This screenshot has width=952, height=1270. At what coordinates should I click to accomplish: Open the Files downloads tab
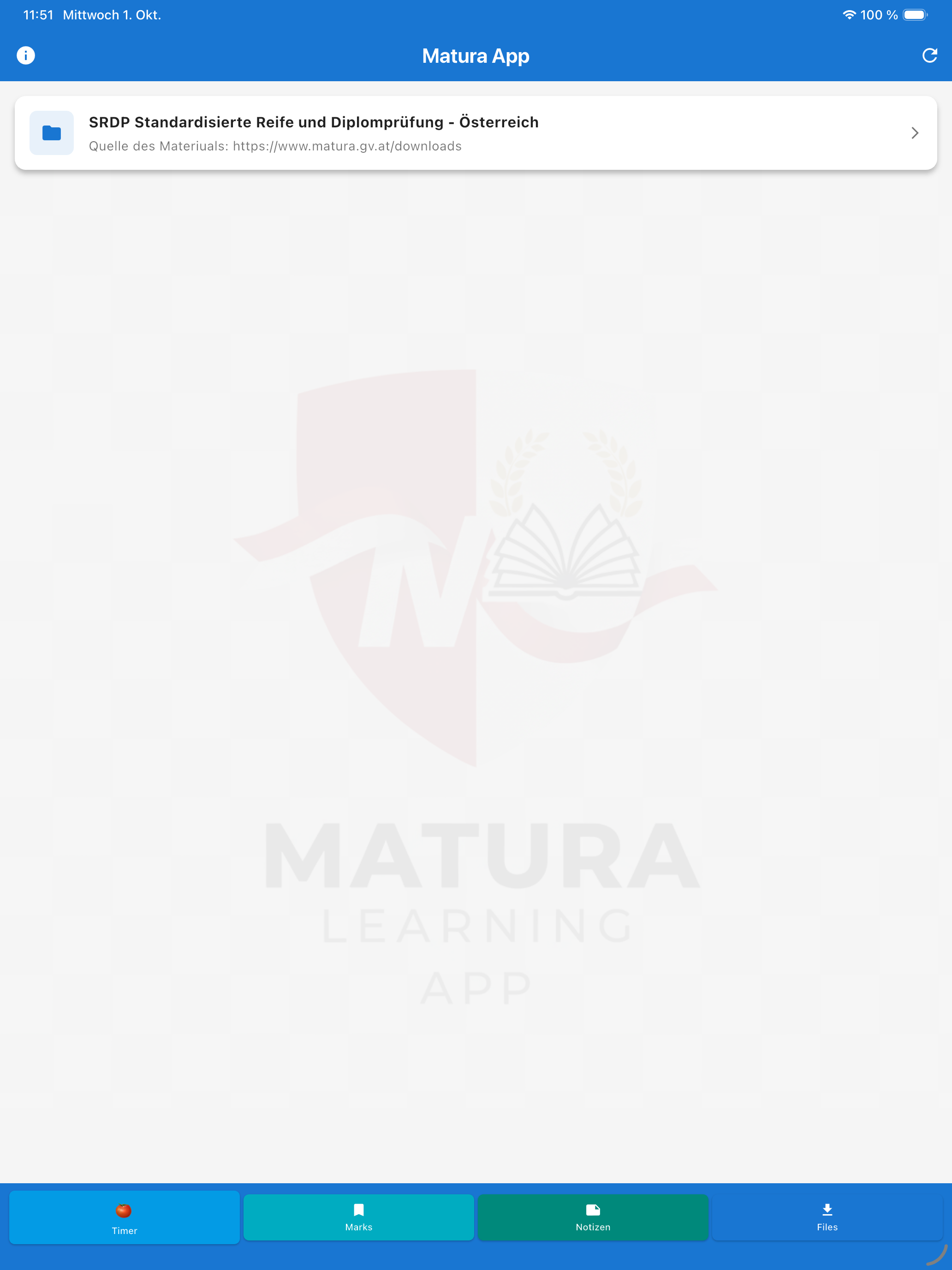[827, 1217]
